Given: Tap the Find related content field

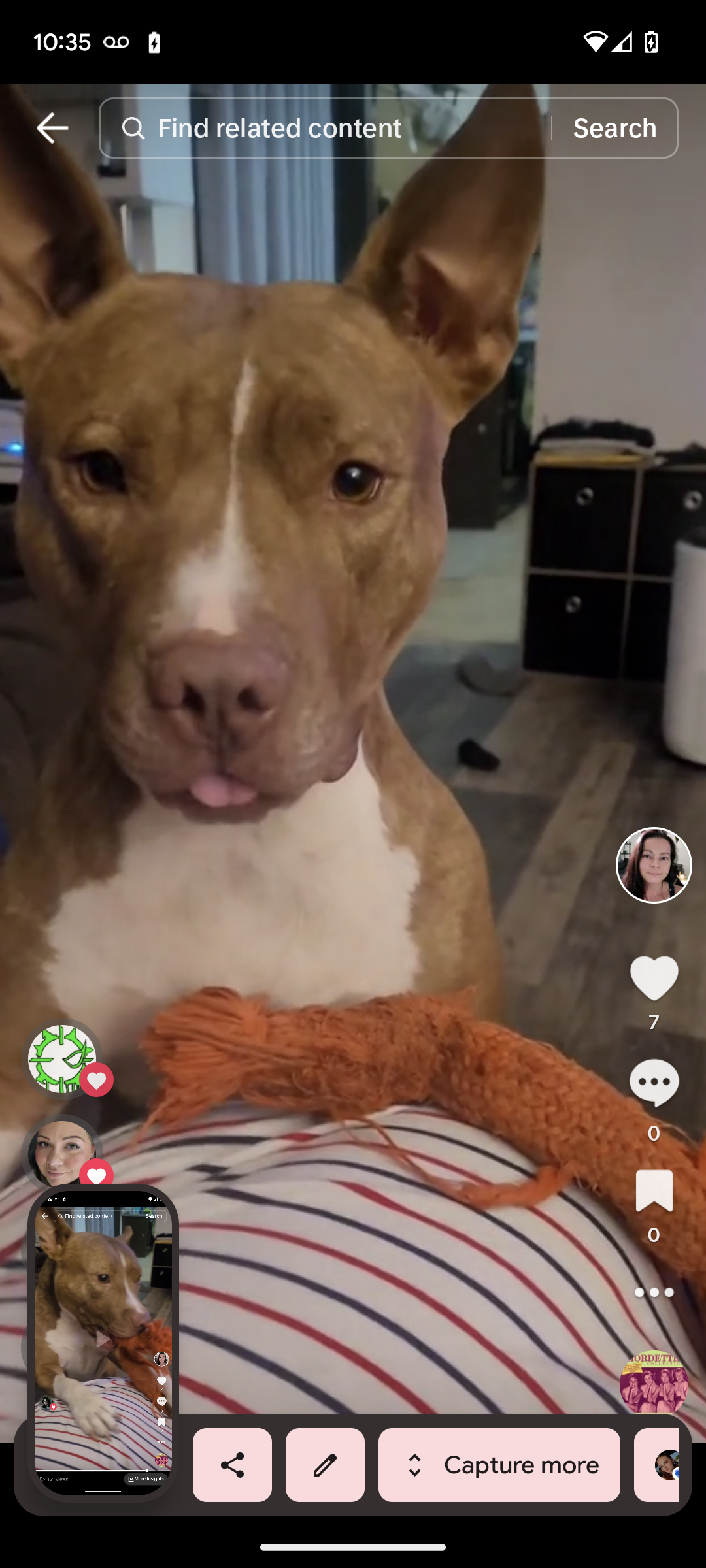Looking at the screenshot, I should coord(325,128).
